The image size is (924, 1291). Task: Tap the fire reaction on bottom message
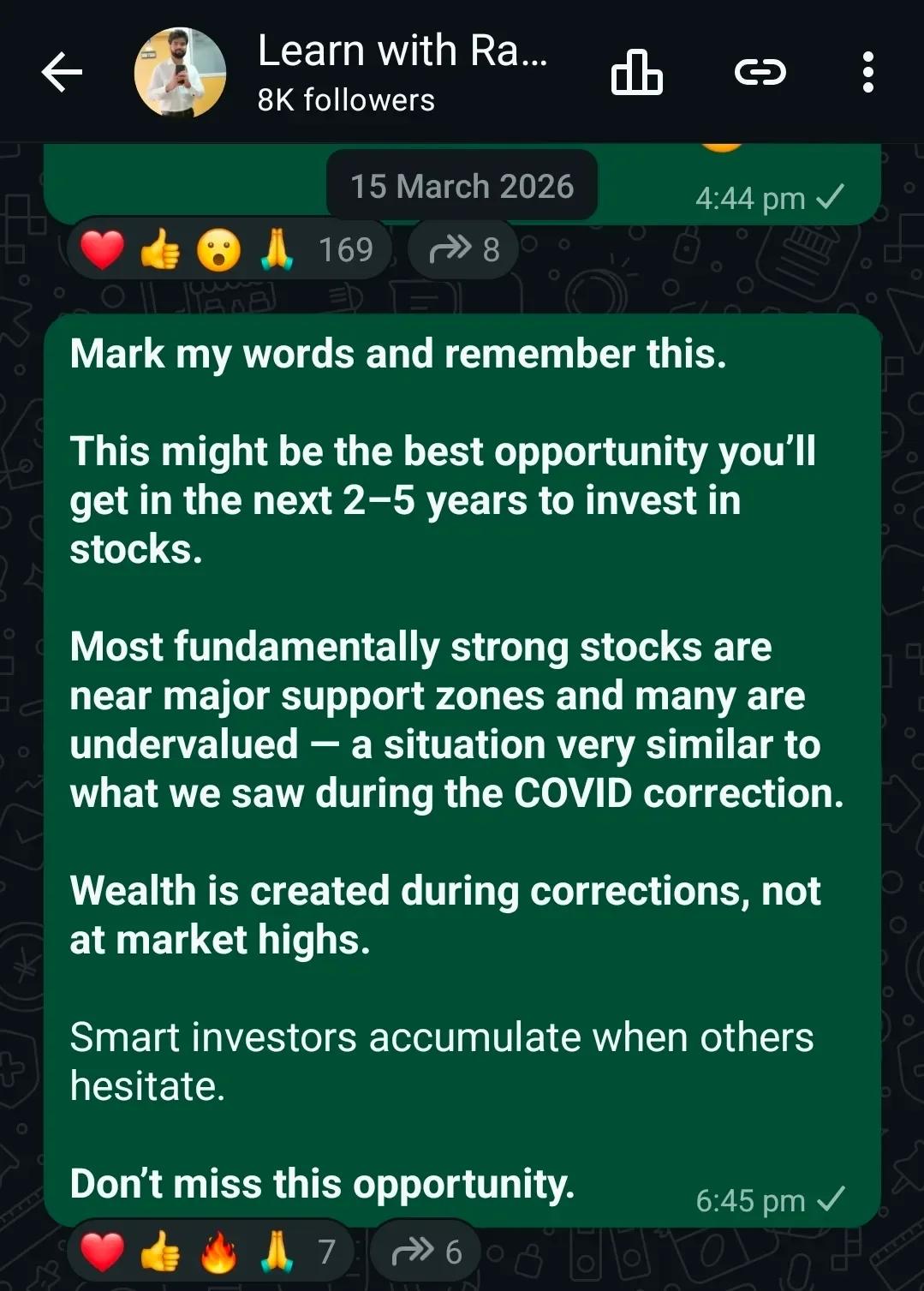pos(218,1252)
